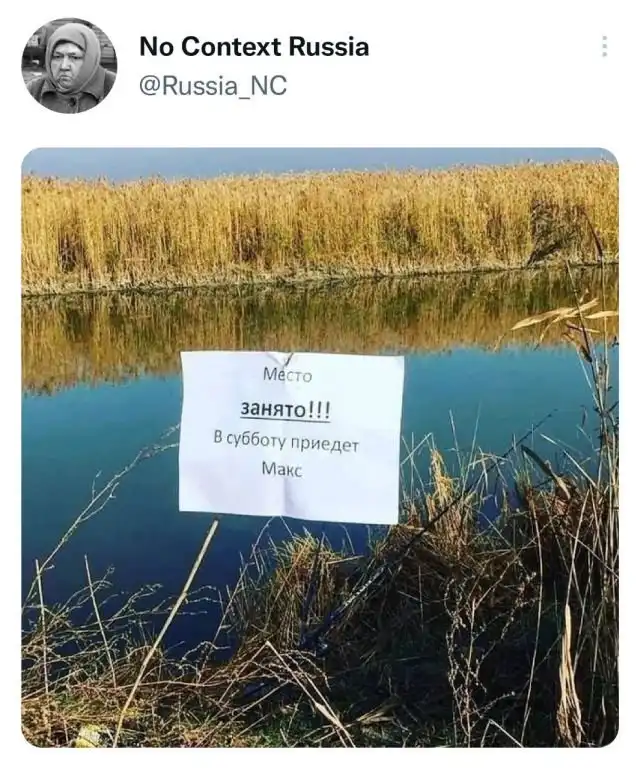Visit the No Context Russia account name
Viewport: 640px width, 769px height.
coord(253,47)
